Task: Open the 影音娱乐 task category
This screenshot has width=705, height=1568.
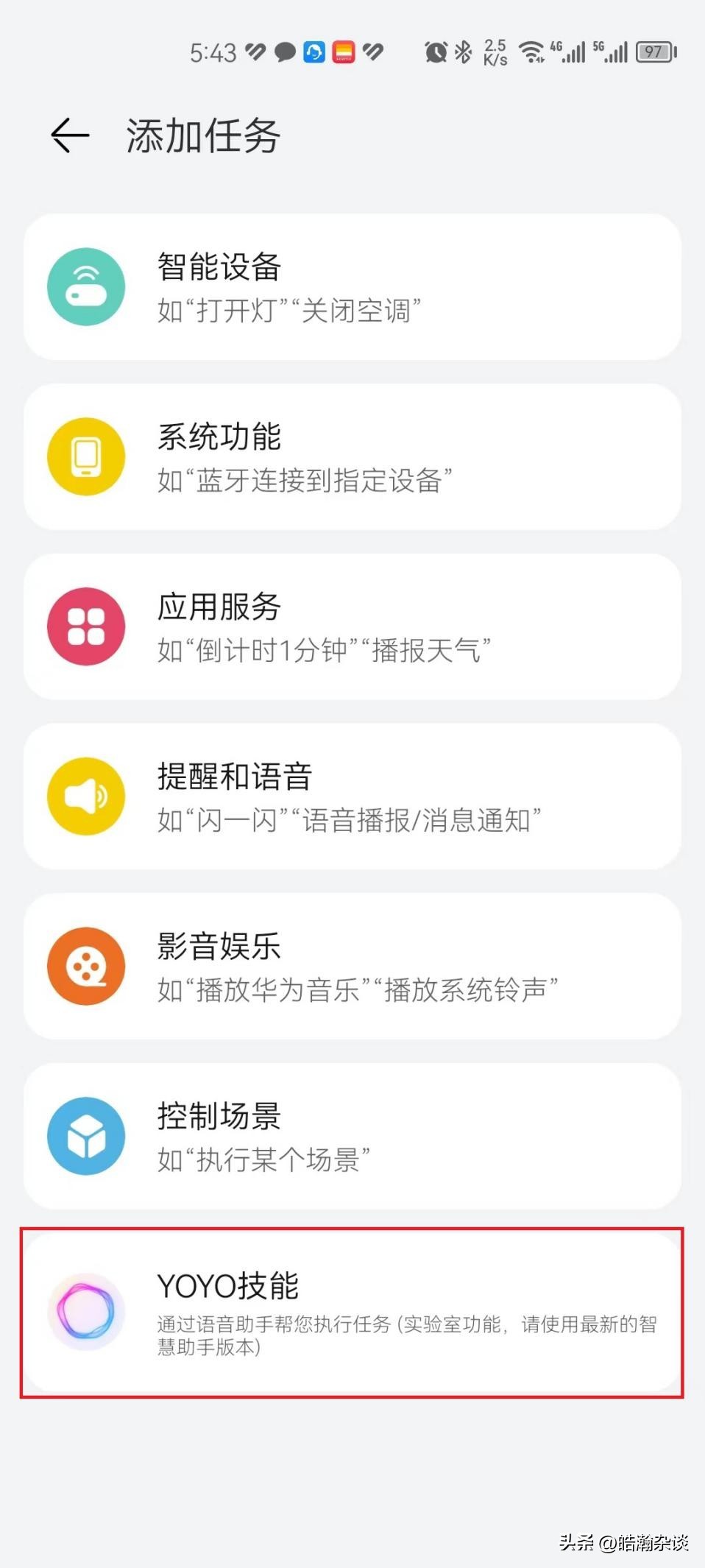Action: tap(352, 966)
